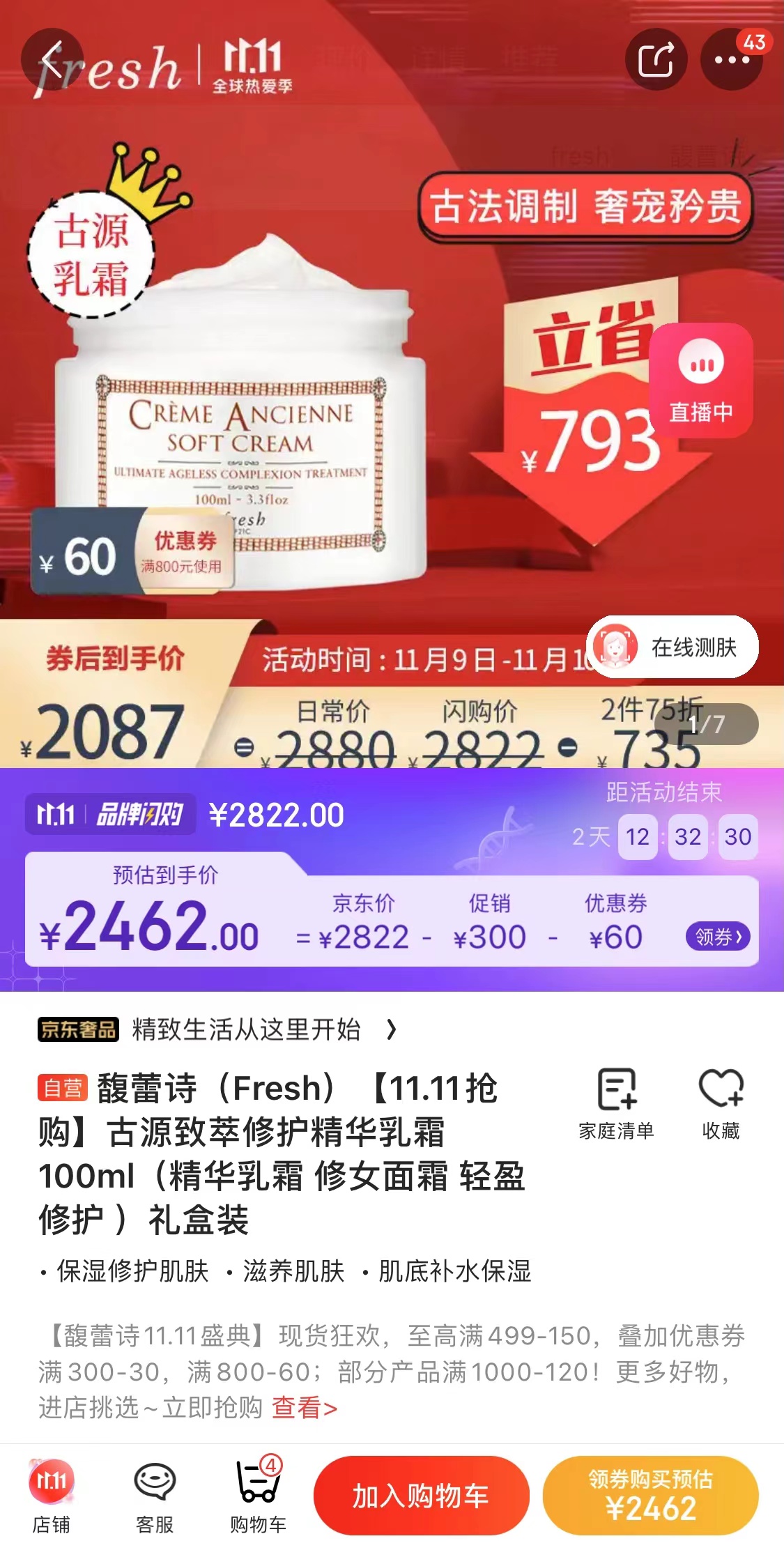Share this product
Image resolution: width=784 pixels, height=1550 pixels.
tap(656, 59)
